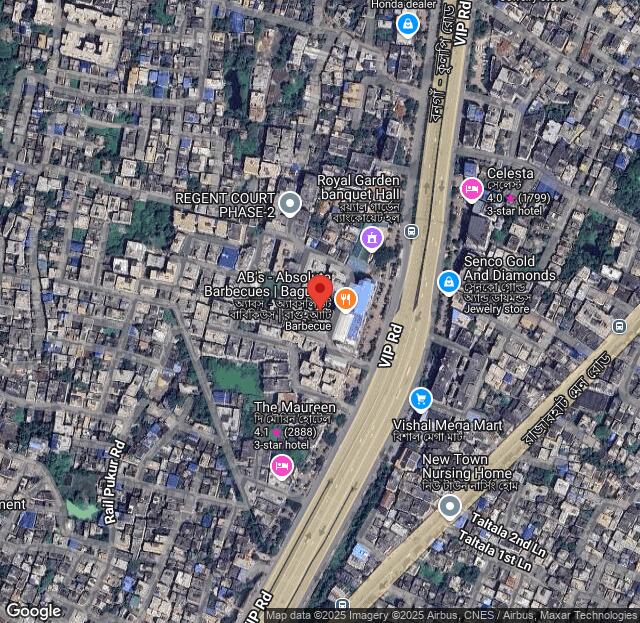Open AB's Absolute Barbecues restaurant pin

click(x=346, y=298)
